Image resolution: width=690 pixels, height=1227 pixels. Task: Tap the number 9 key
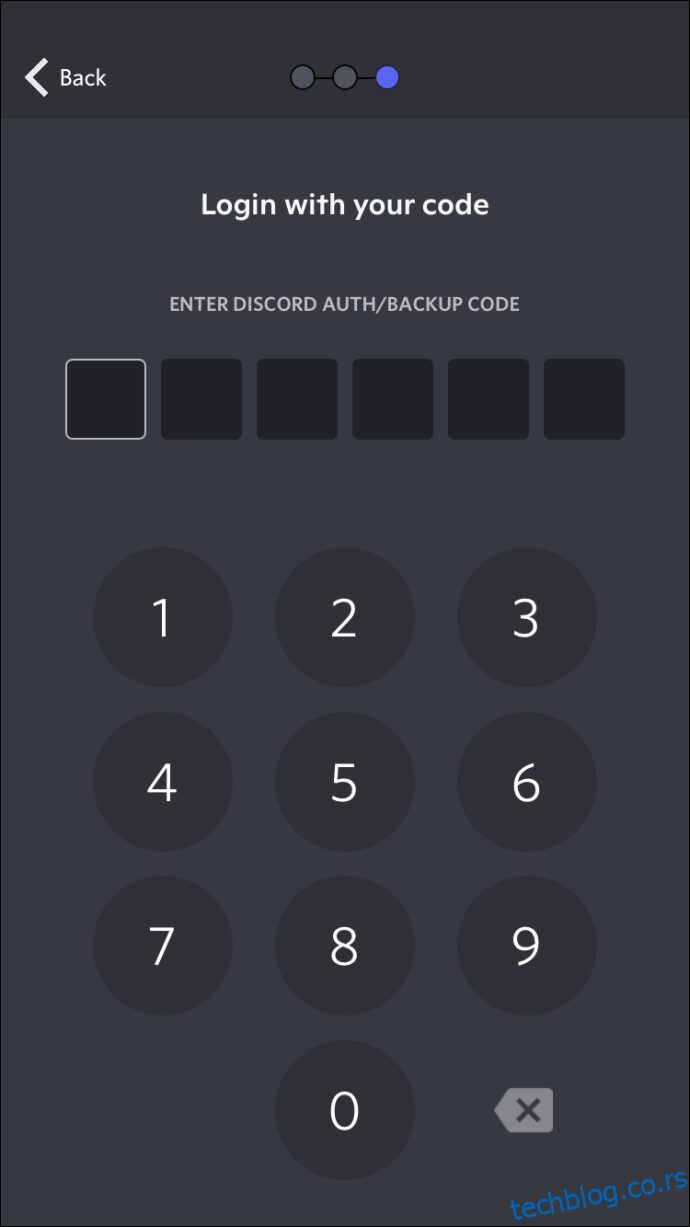[527, 945]
